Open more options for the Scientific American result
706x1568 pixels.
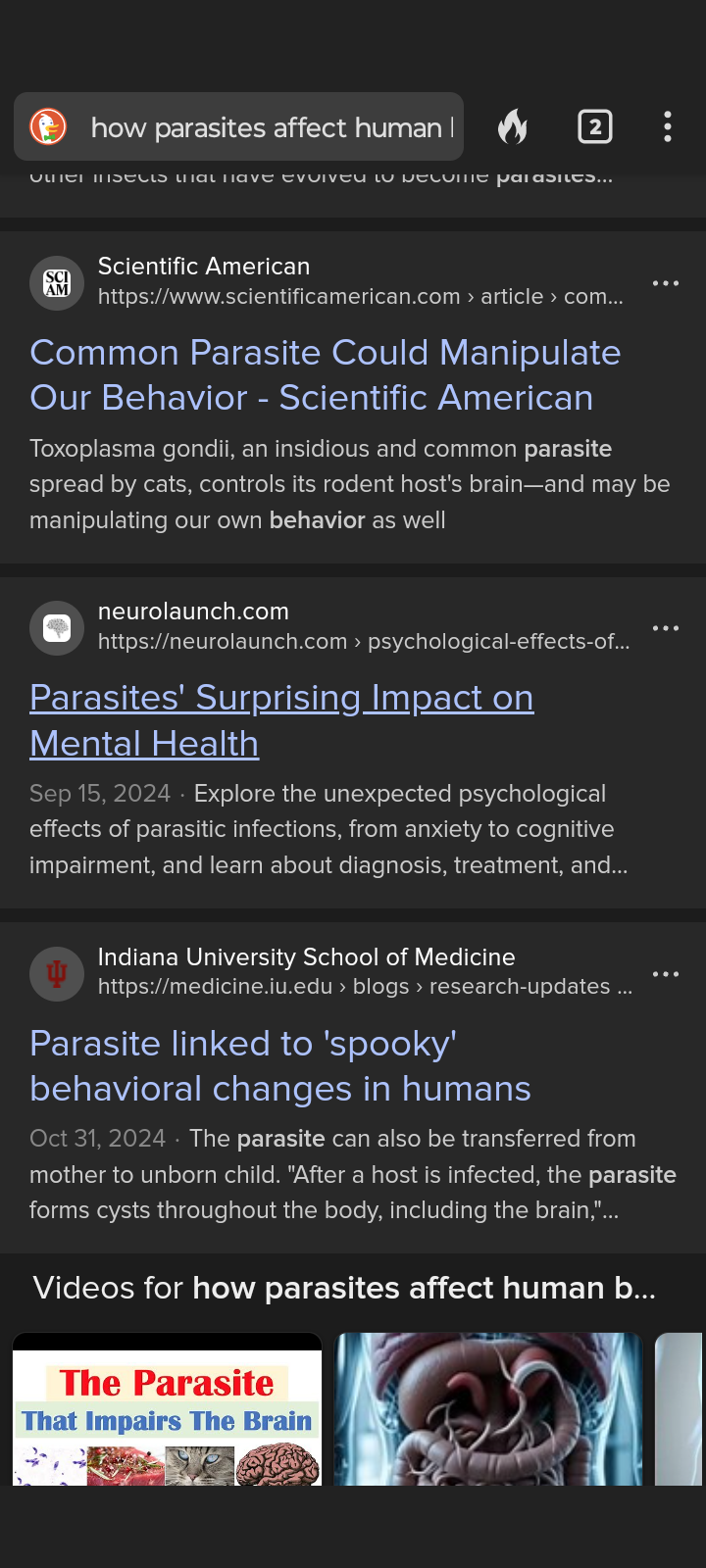click(x=666, y=283)
